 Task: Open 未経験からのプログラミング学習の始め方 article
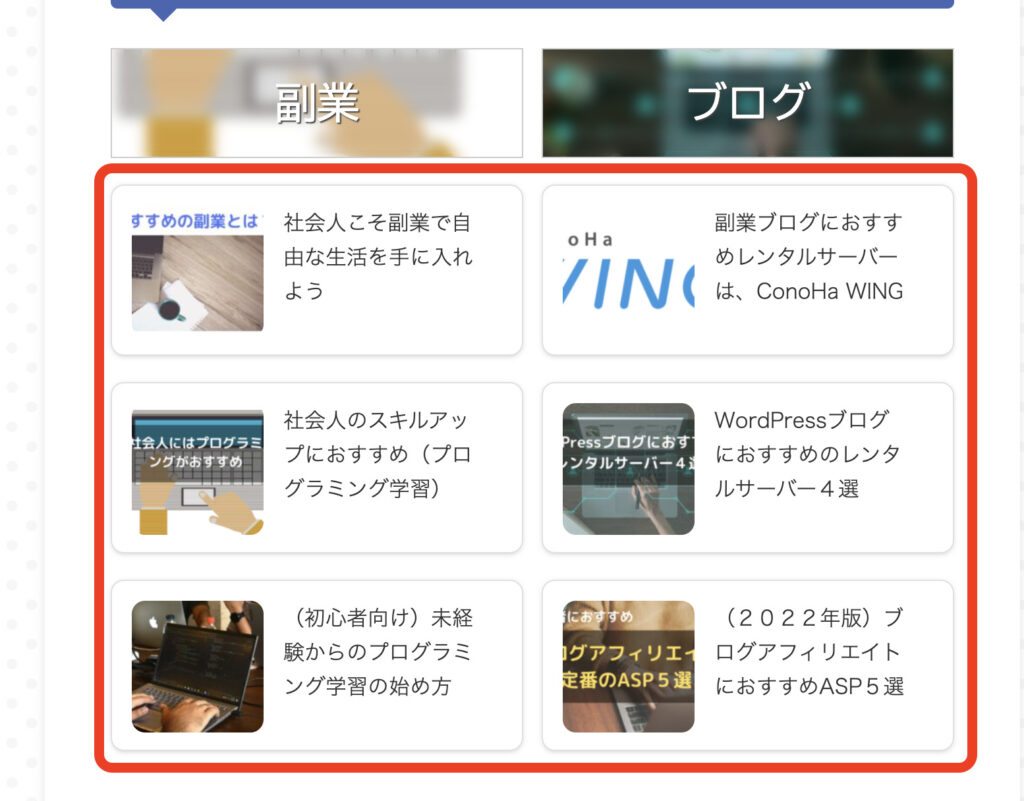(x=317, y=665)
